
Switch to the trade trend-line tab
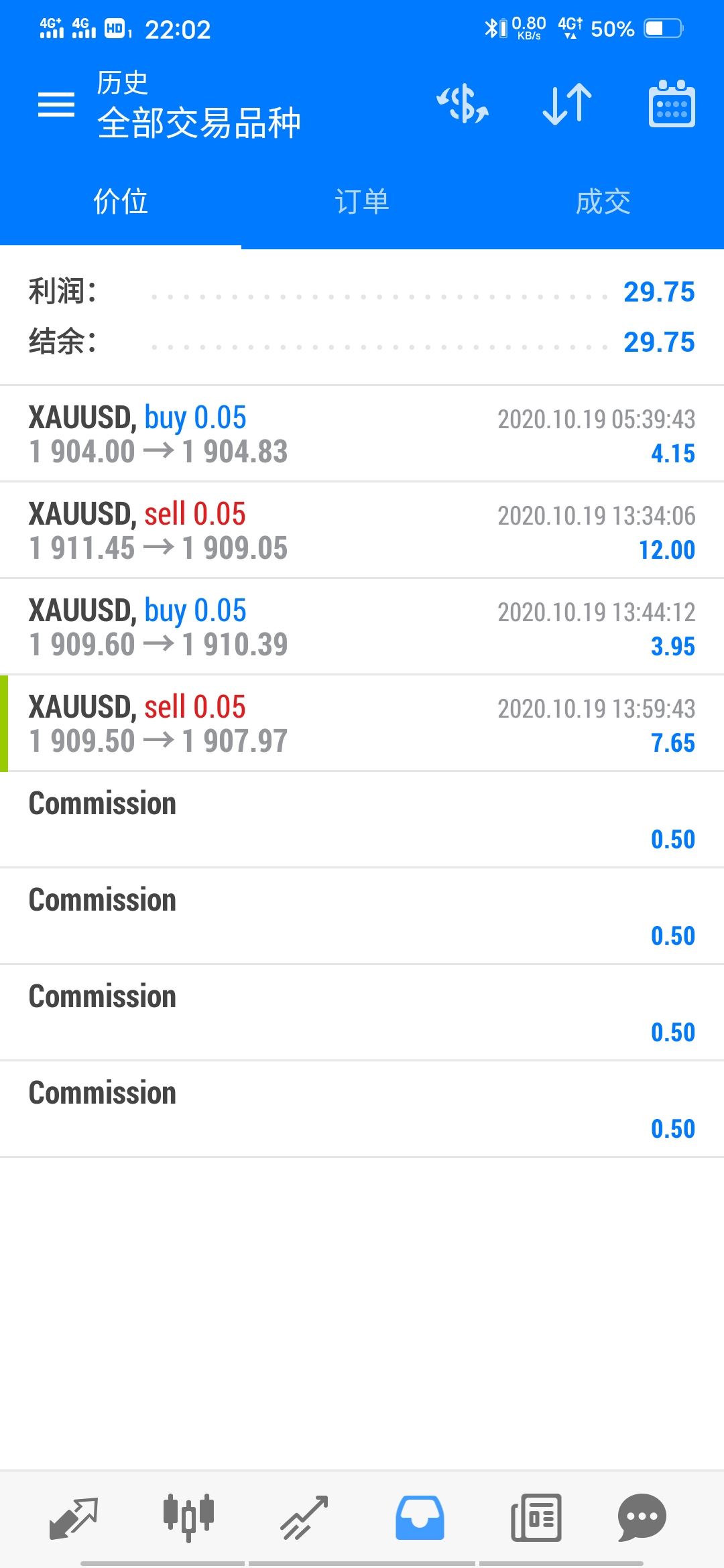tap(304, 1518)
